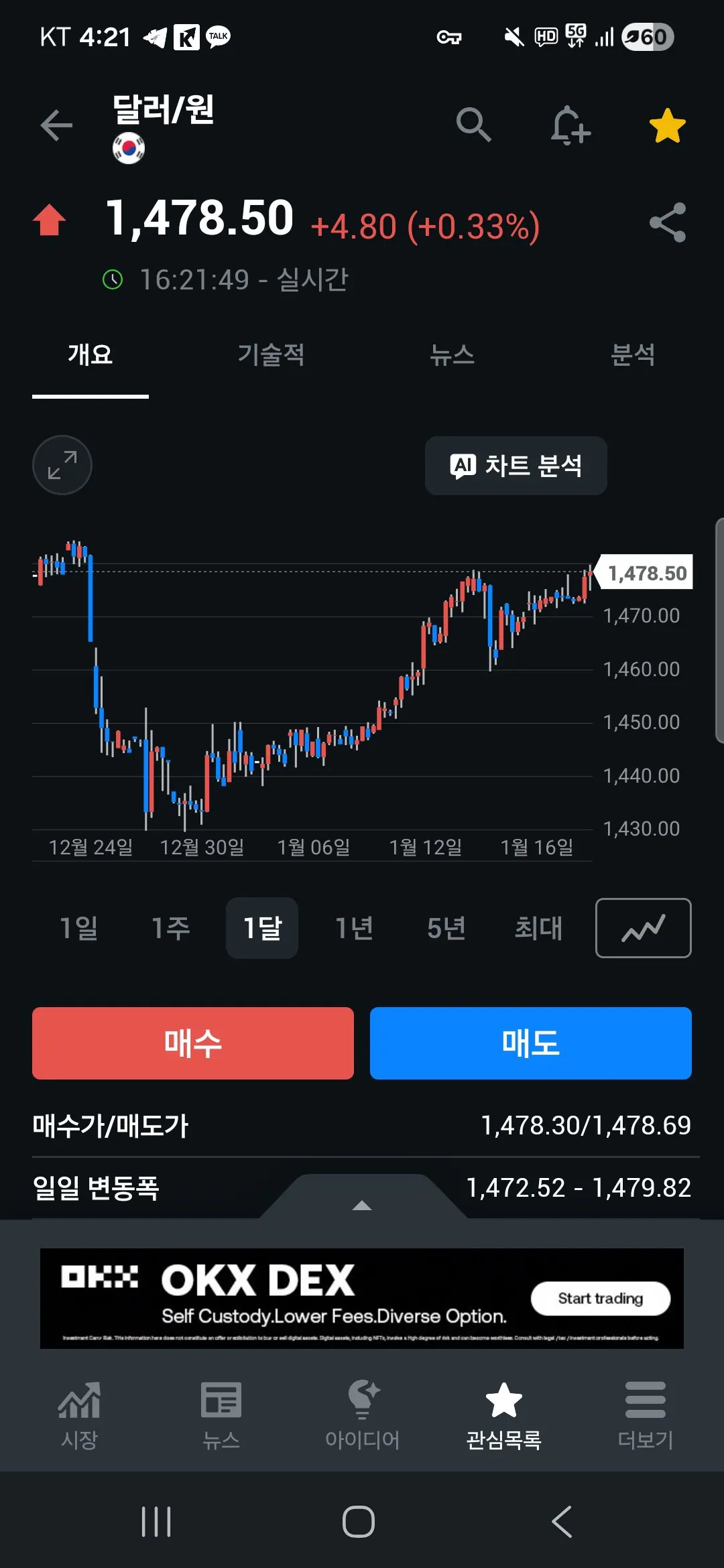Switch to the 기술적 tab
The image size is (724, 1568).
(271, 354)
